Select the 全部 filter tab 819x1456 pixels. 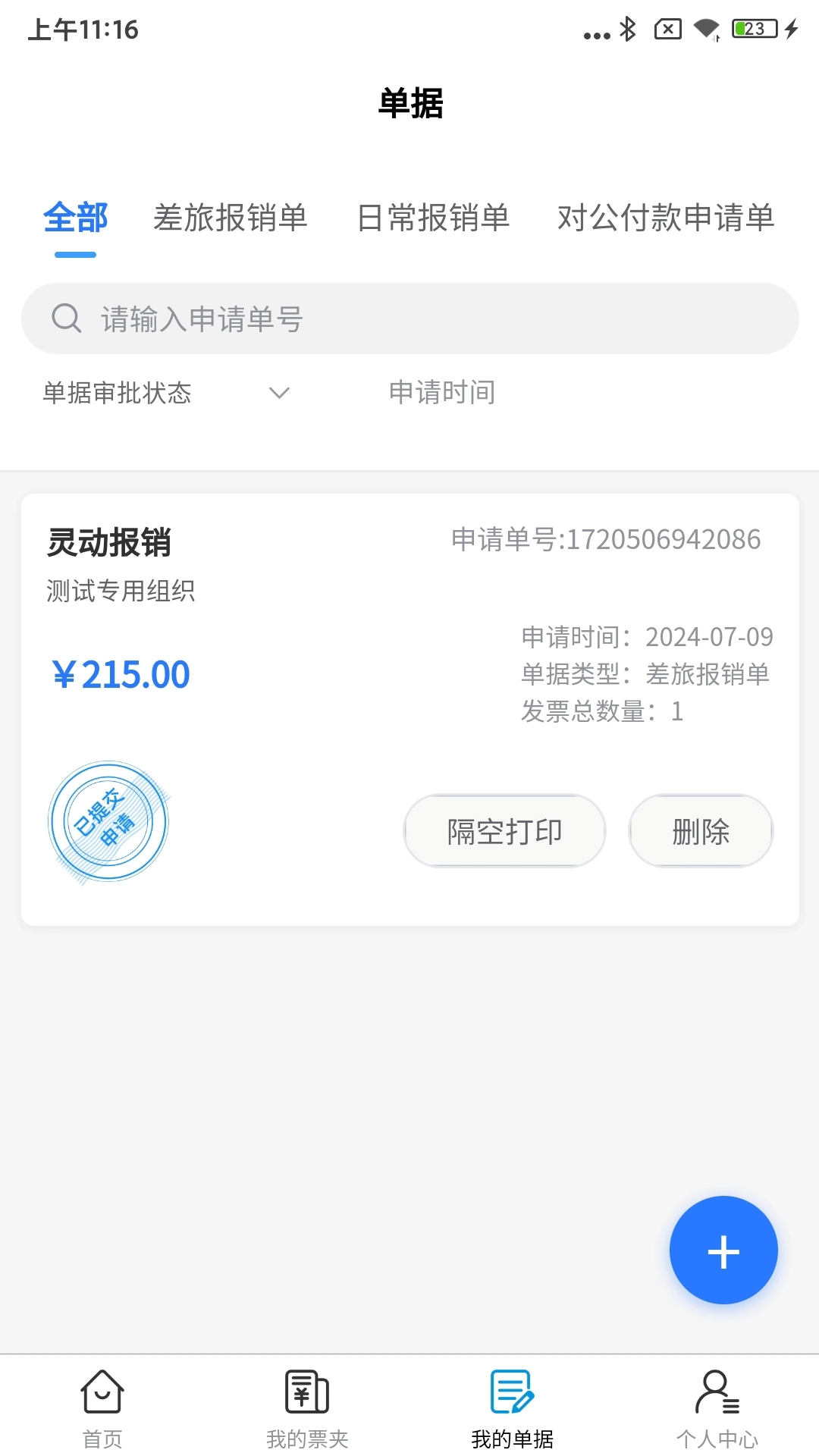click(x=74, y=218)
